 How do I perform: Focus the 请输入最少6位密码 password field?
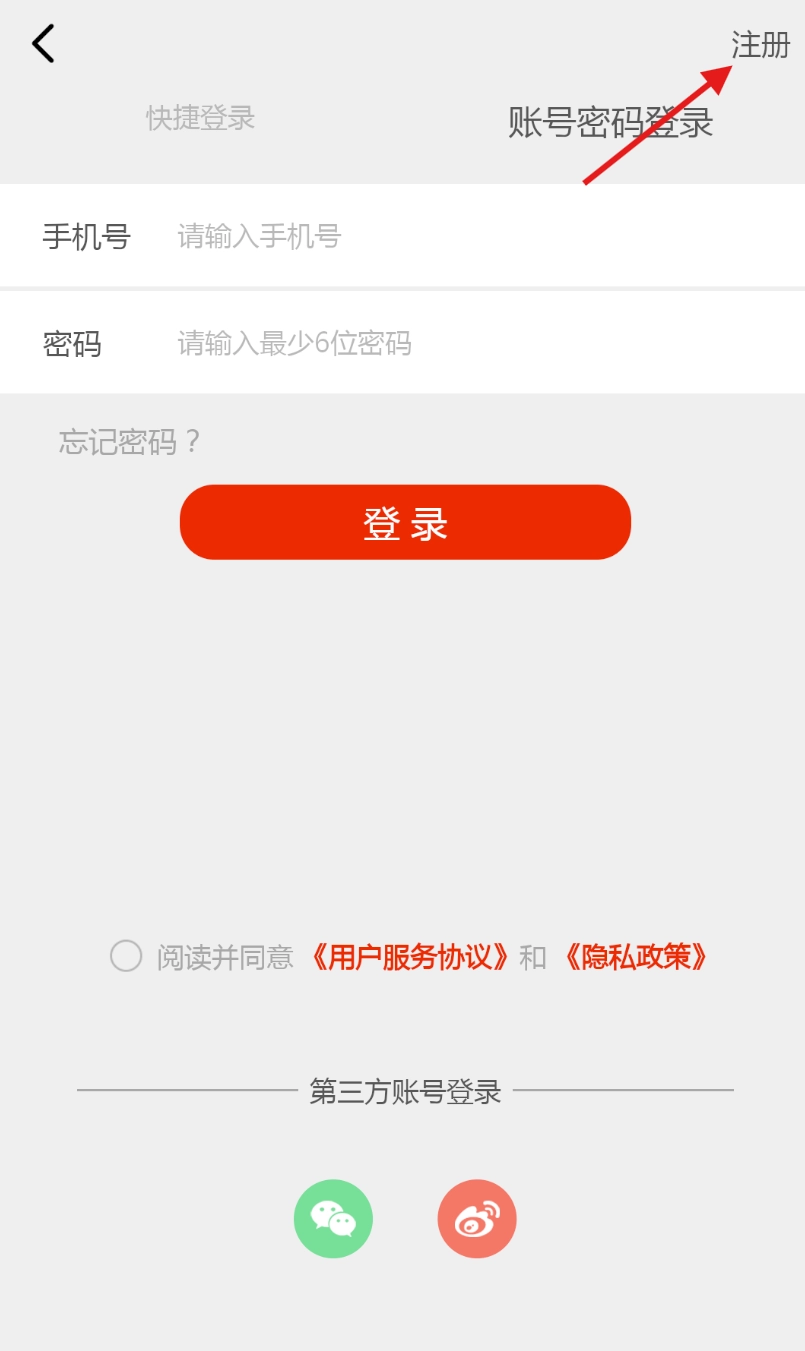[x=400, y=343]
